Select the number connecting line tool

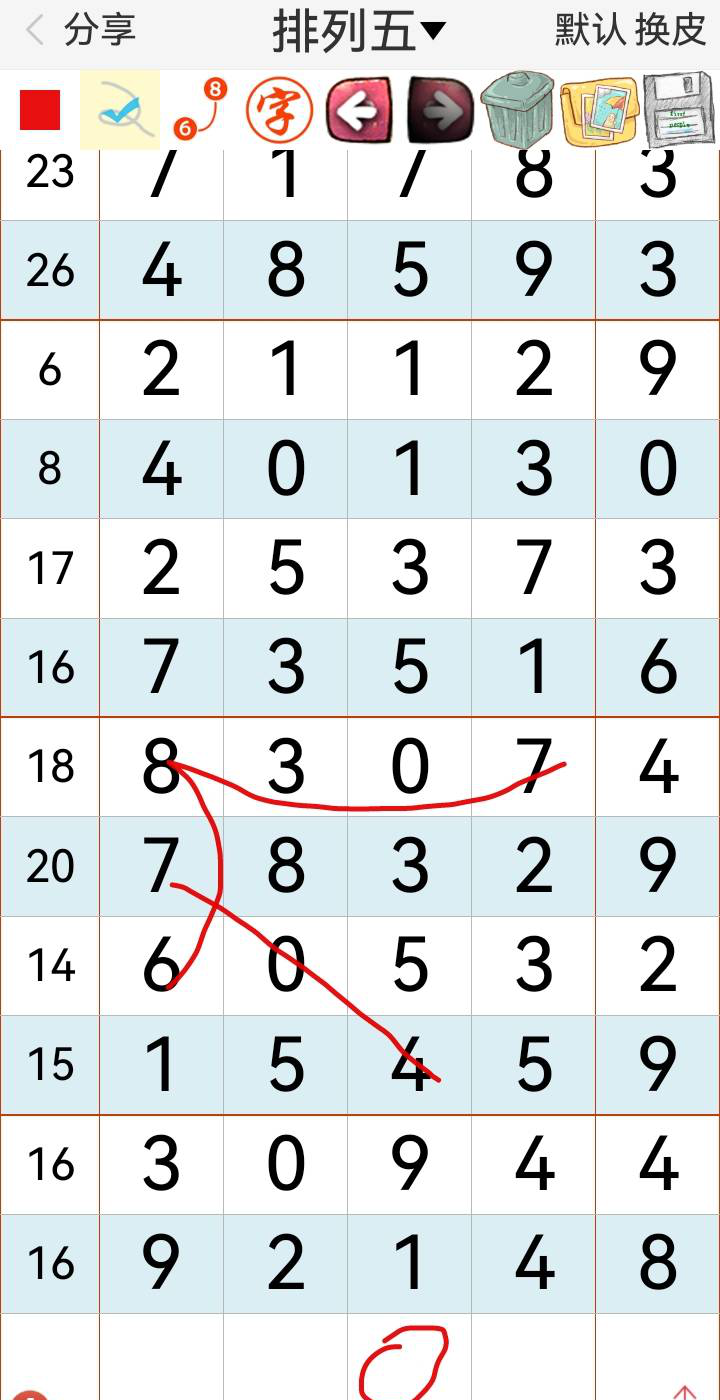pos(199,110)
